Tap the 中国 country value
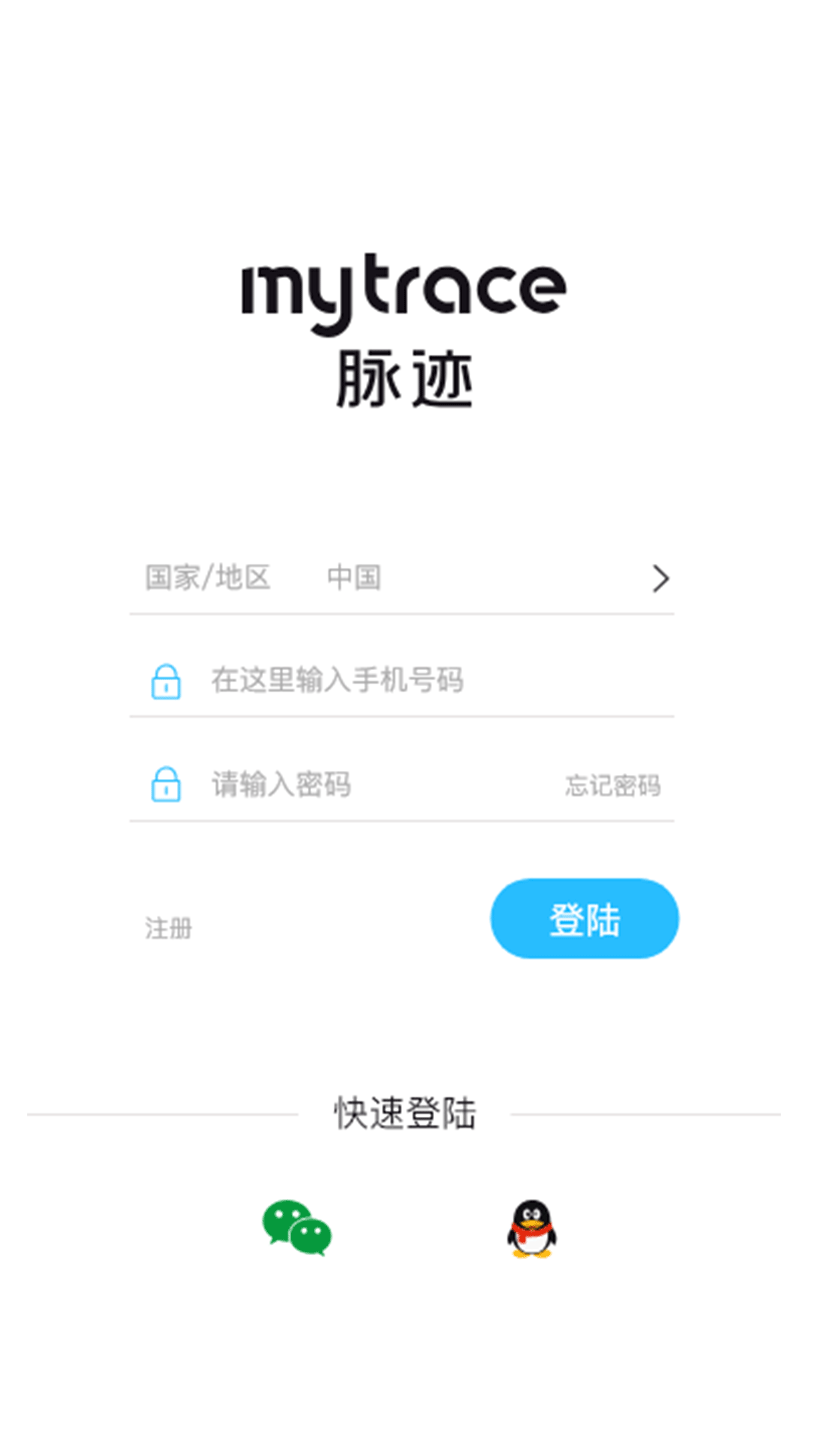Image resolution: width=825 pixels, height=1440 pixels. 356,577
